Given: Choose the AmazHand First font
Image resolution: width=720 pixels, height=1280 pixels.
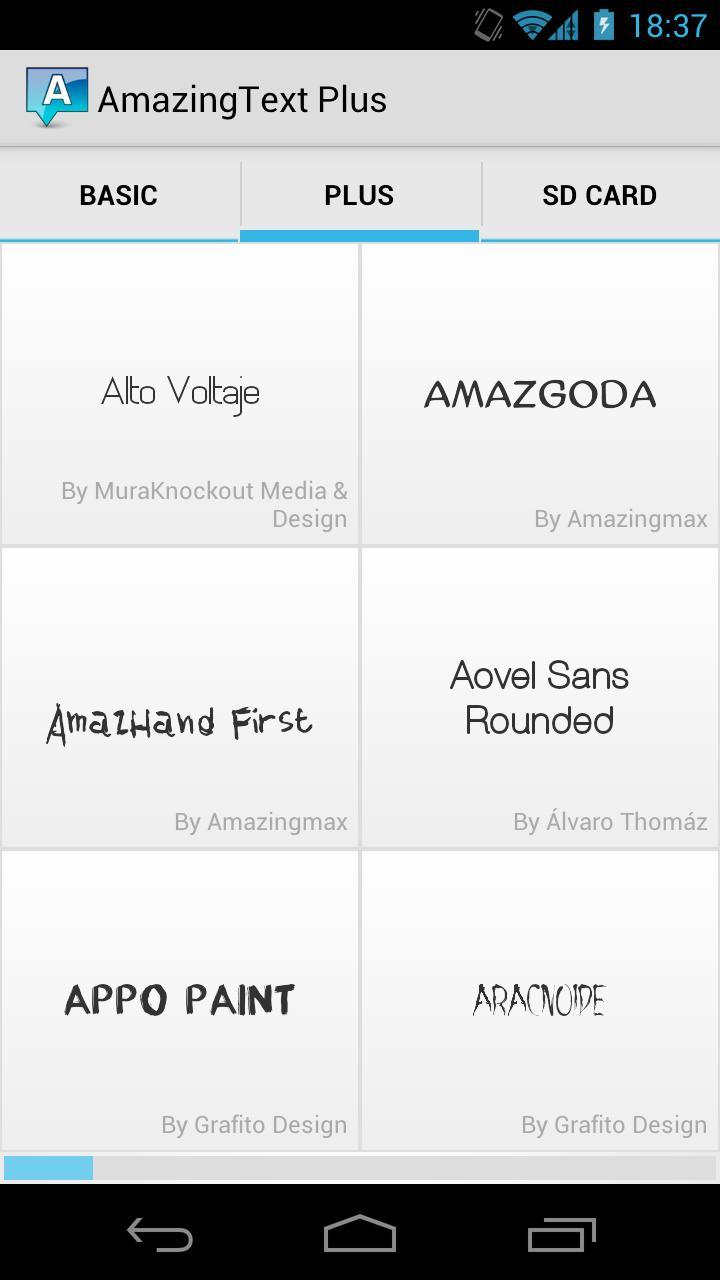Looking at the screenshot, I should [180, 697].
